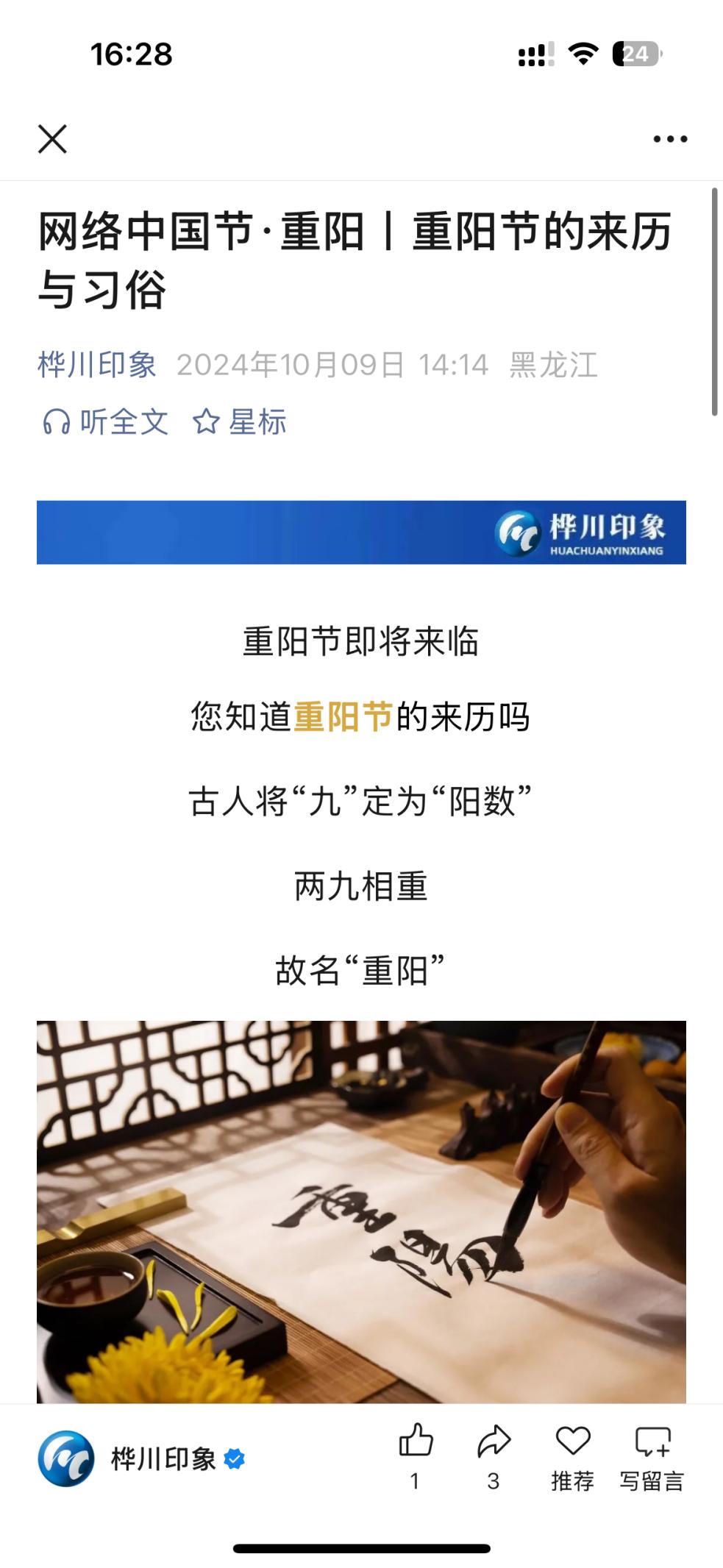Open the 桦川印象 banner image
The image size is (723, 1568).
click(x=361, y=532)
